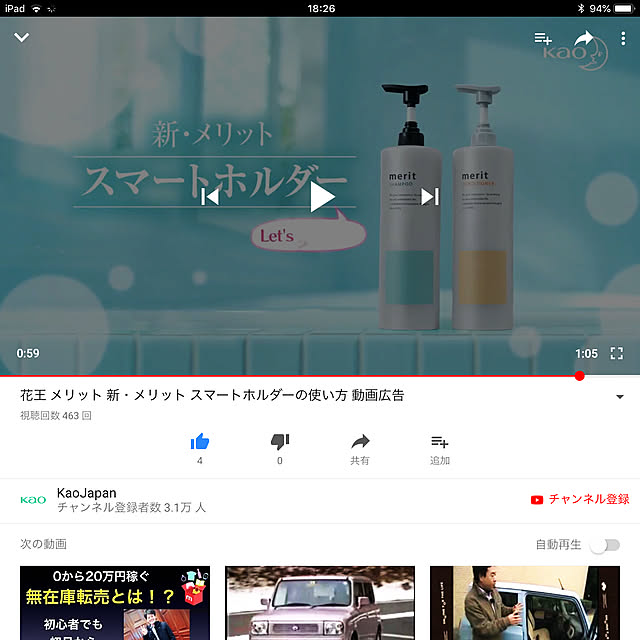Expand the video description arrow

pos(620,397)
